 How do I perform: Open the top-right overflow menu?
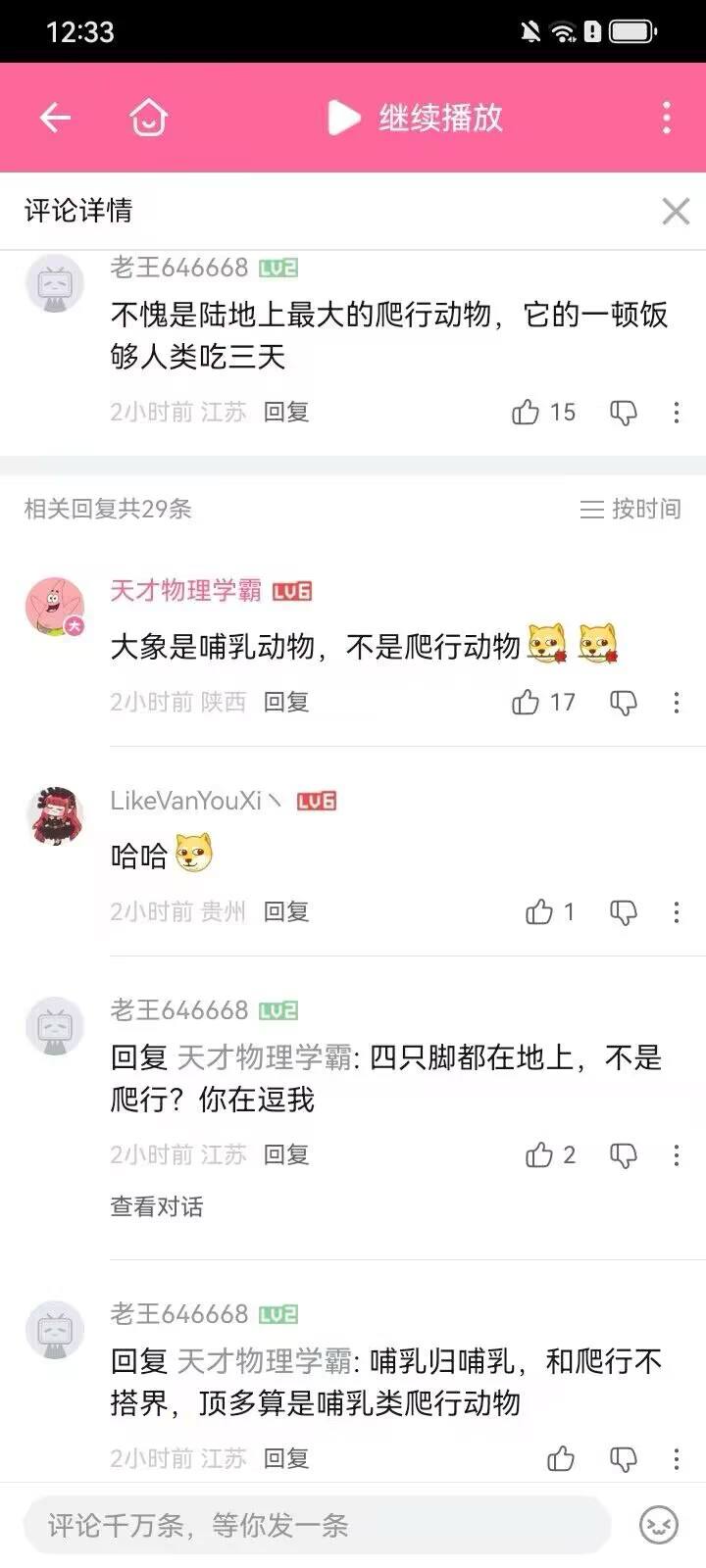[667, 119]
